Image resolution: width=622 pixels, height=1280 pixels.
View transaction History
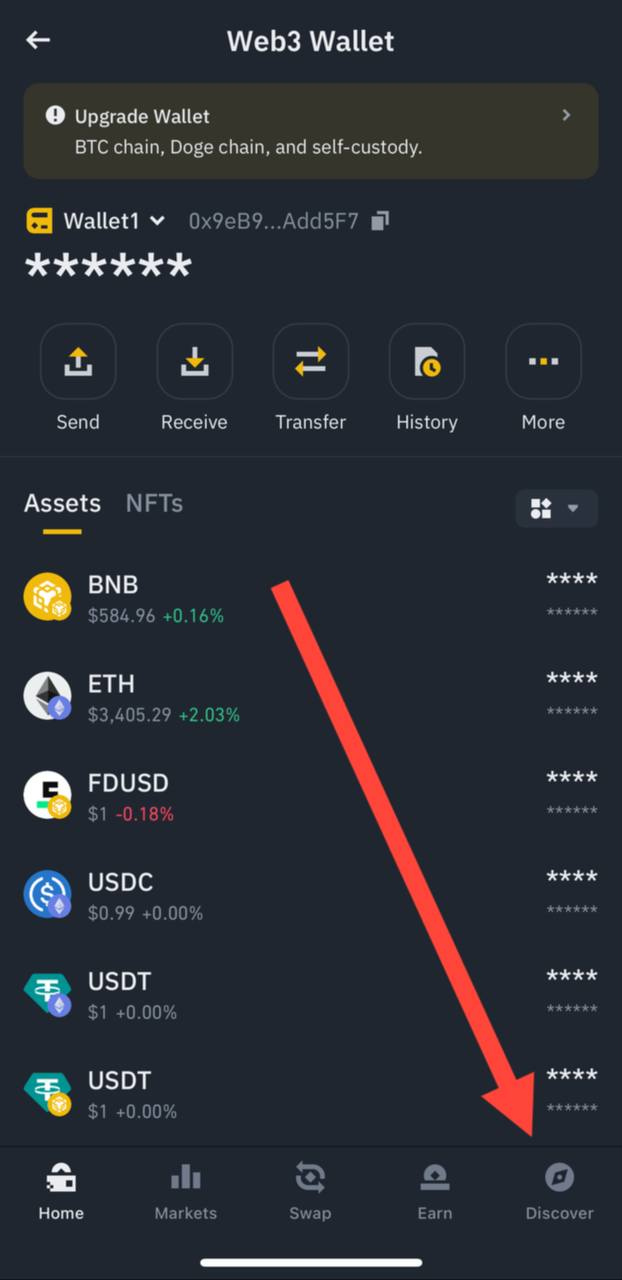(426, 362)
